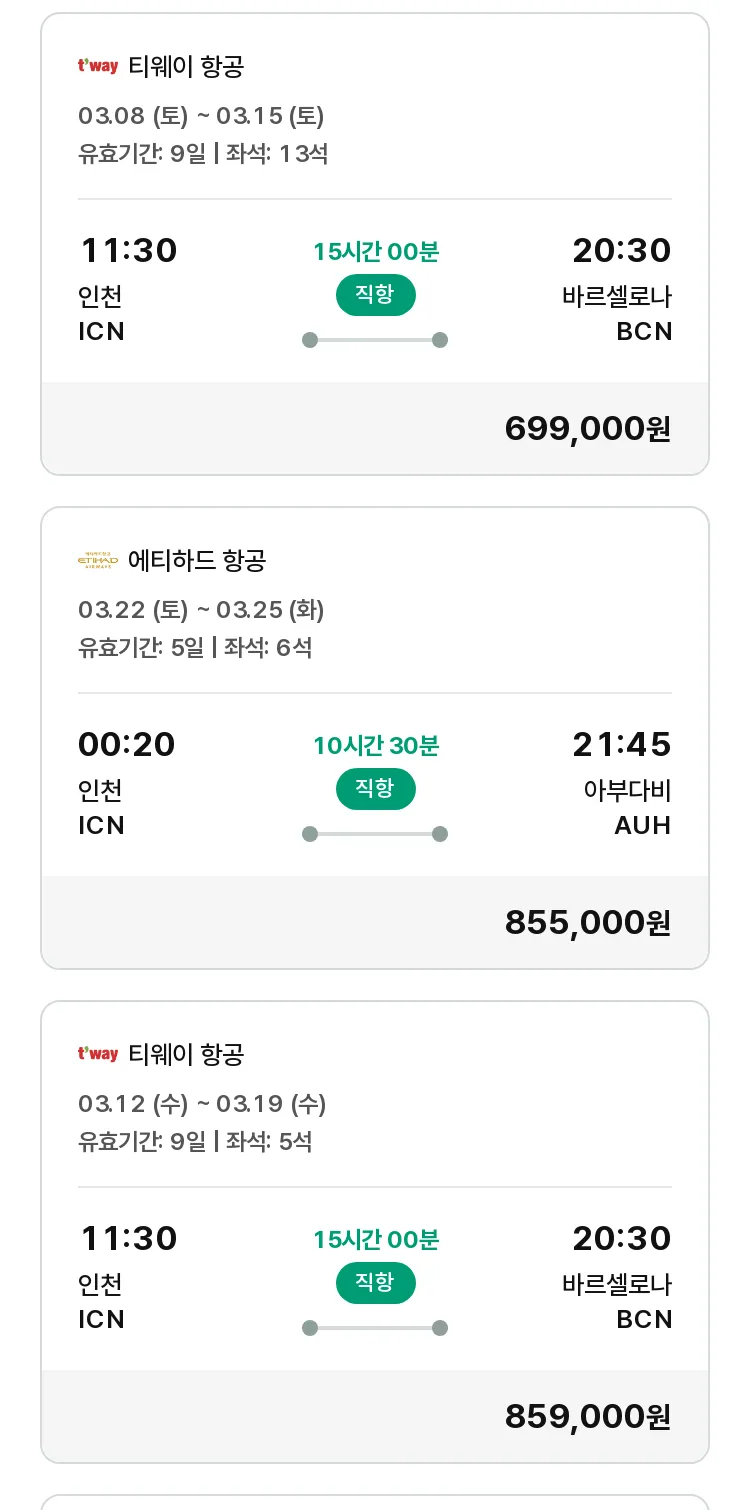Select the Etihad flight to Abu Dhabi
This screenshot has height=1510, width=750.
point(375,738)
